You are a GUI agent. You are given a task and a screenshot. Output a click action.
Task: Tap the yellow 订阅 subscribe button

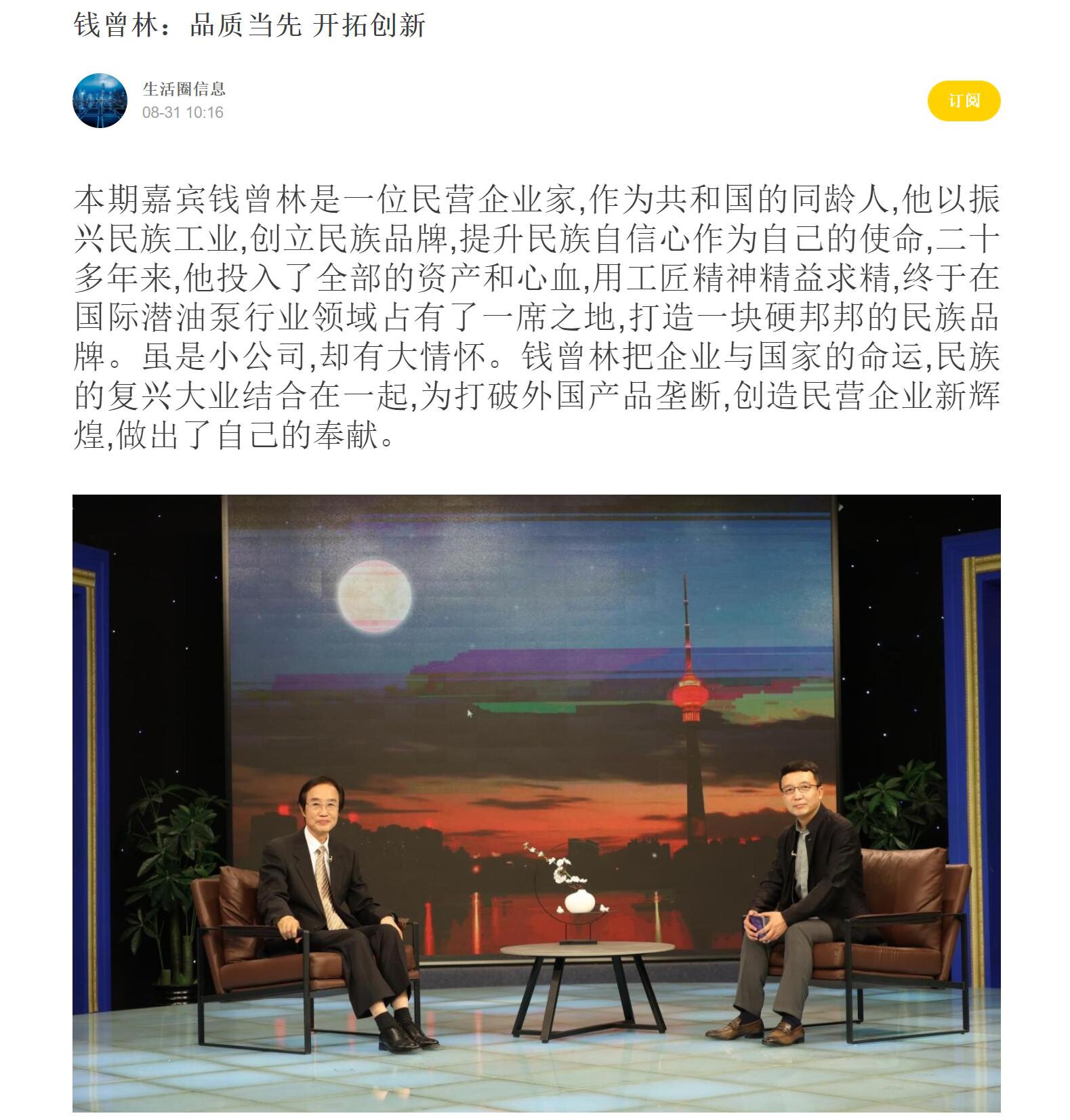tap(963, 101)
